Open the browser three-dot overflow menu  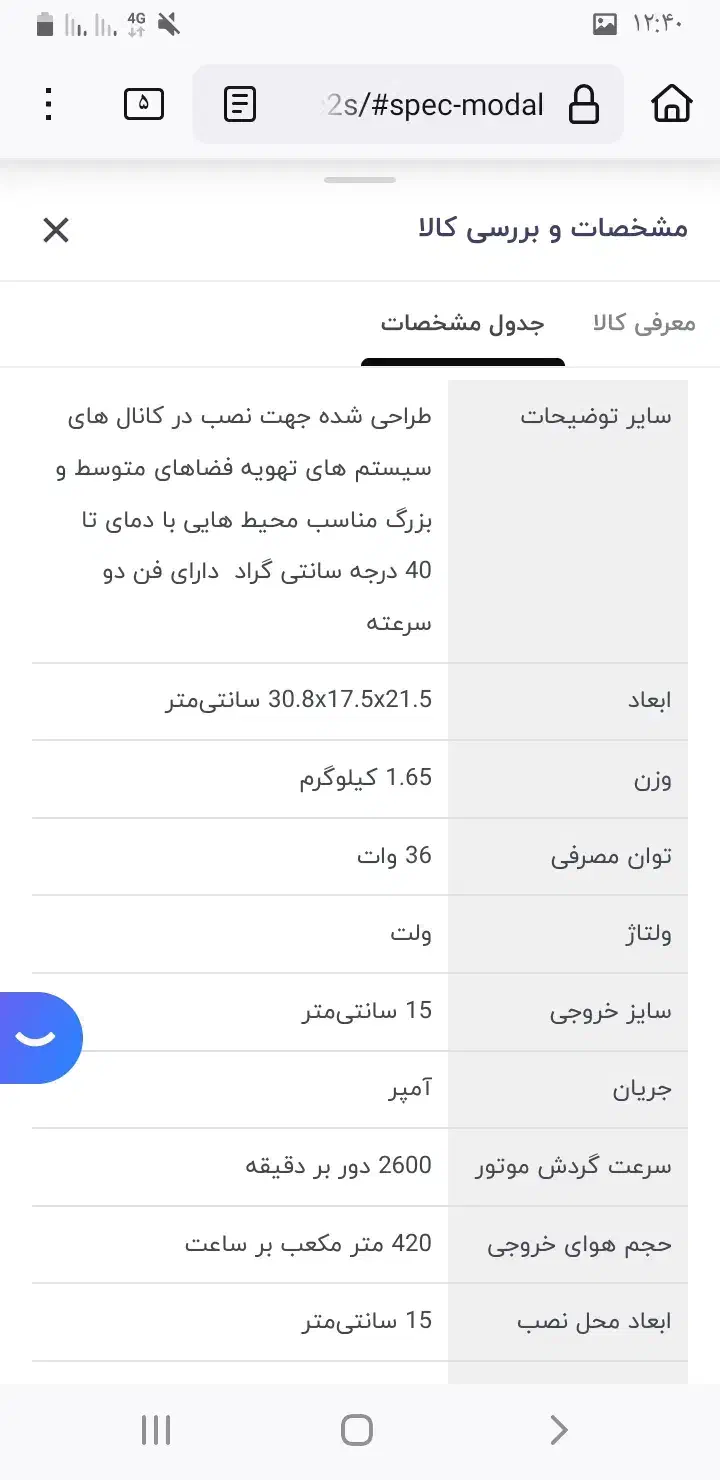point(47,103)
